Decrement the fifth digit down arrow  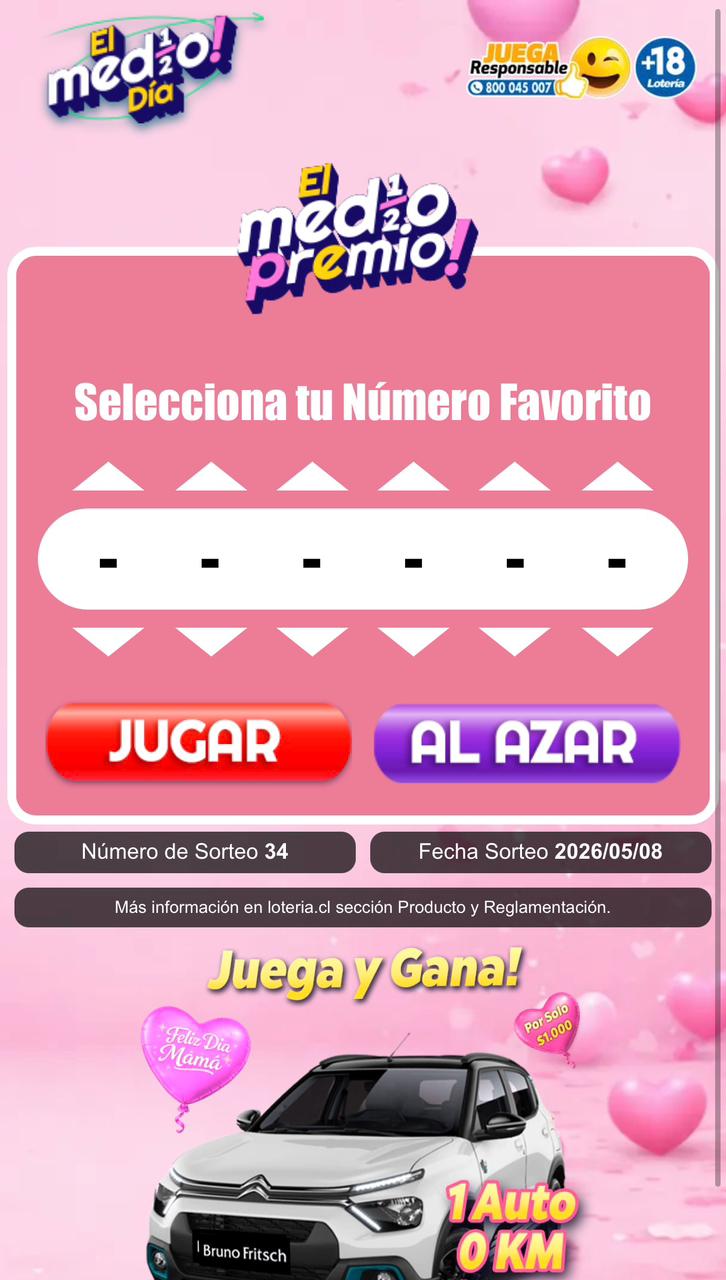point(515,641)
